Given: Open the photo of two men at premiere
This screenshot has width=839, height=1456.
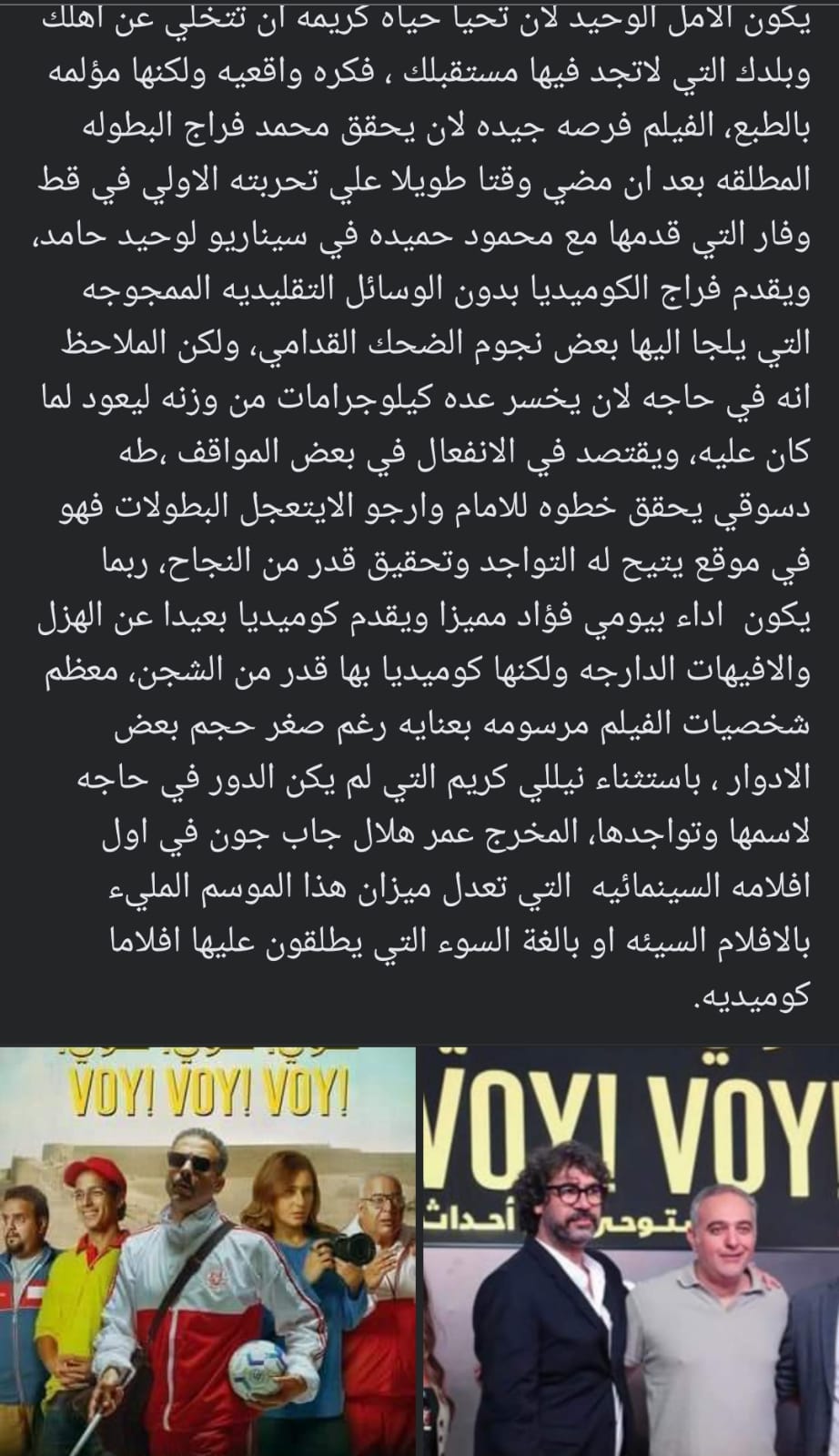Looking at the screenshot, I should point(630,1251).
